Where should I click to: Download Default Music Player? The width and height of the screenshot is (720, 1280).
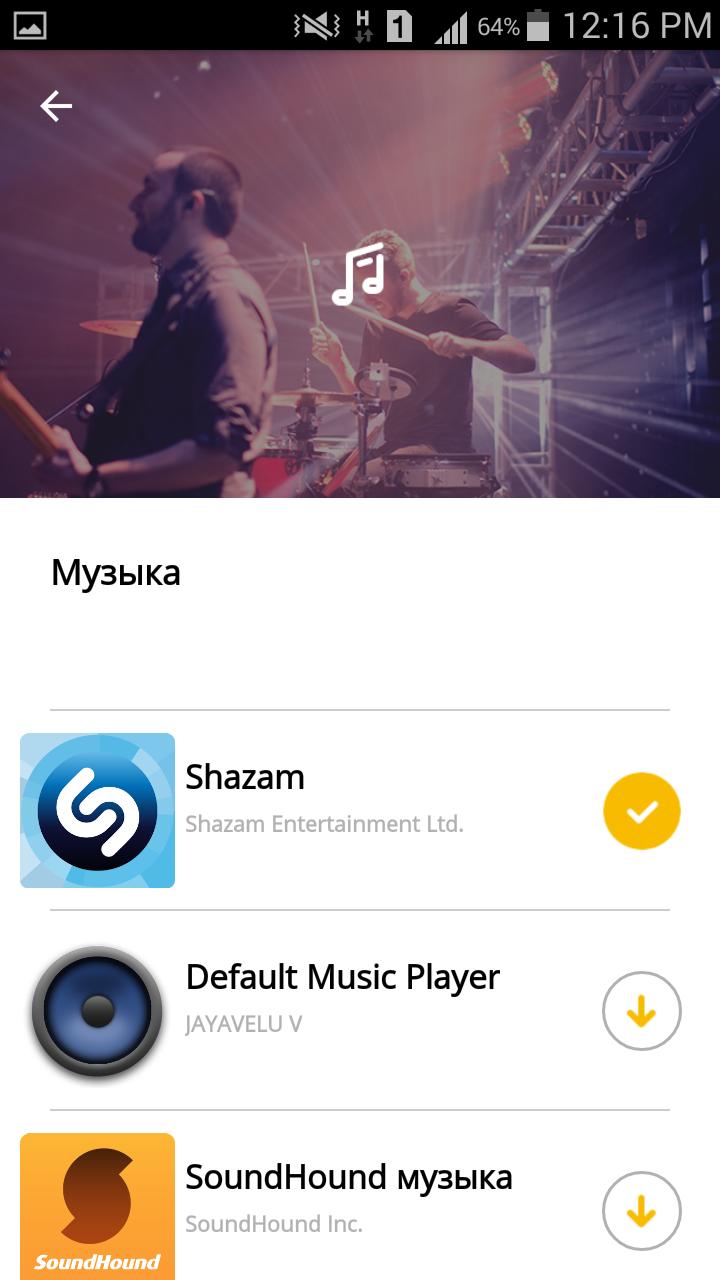pos(641,1012)
